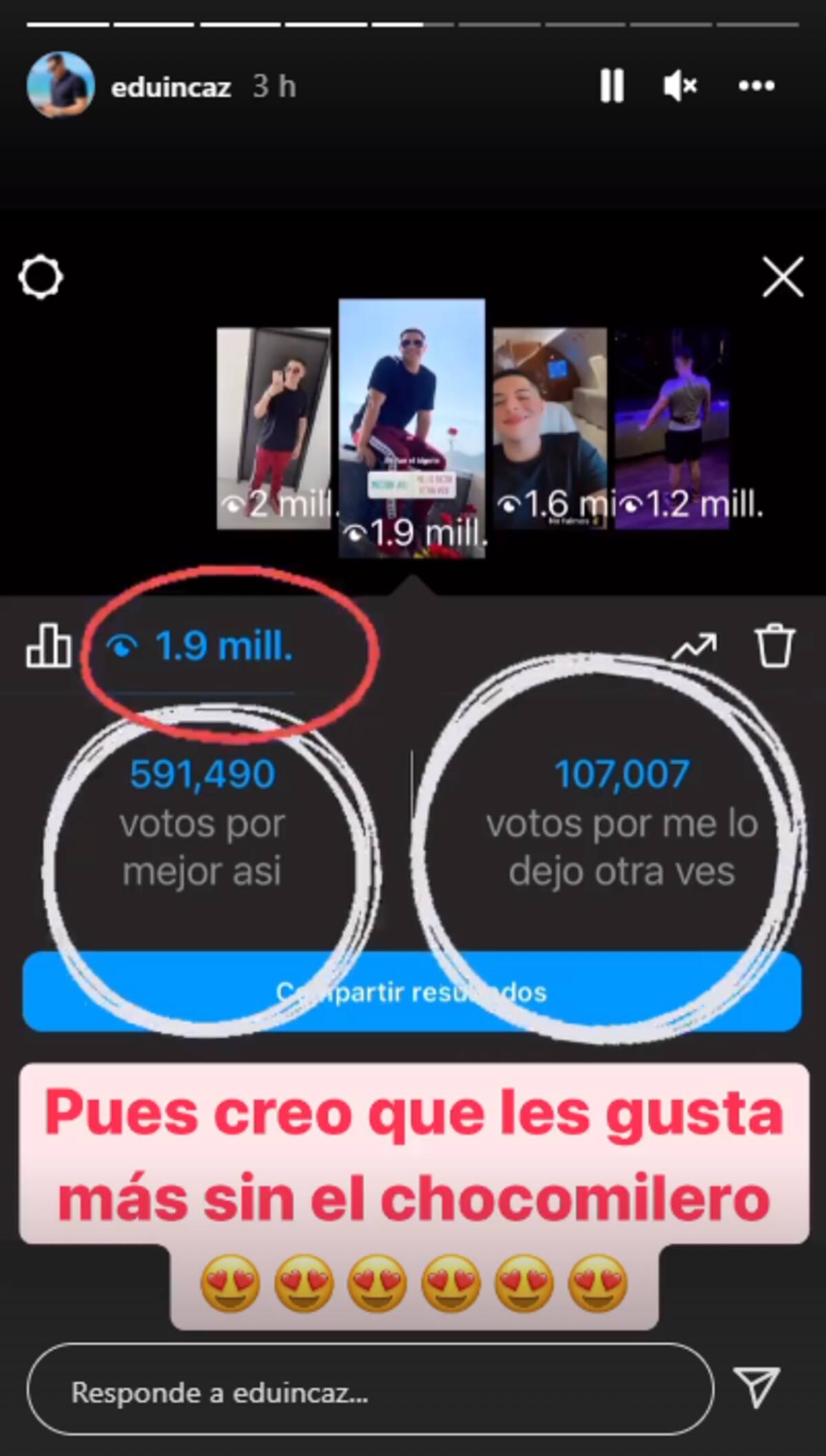Open the three-dot story options menu
This screenshot has width=826, height=1456.
[x=756, y=86]
